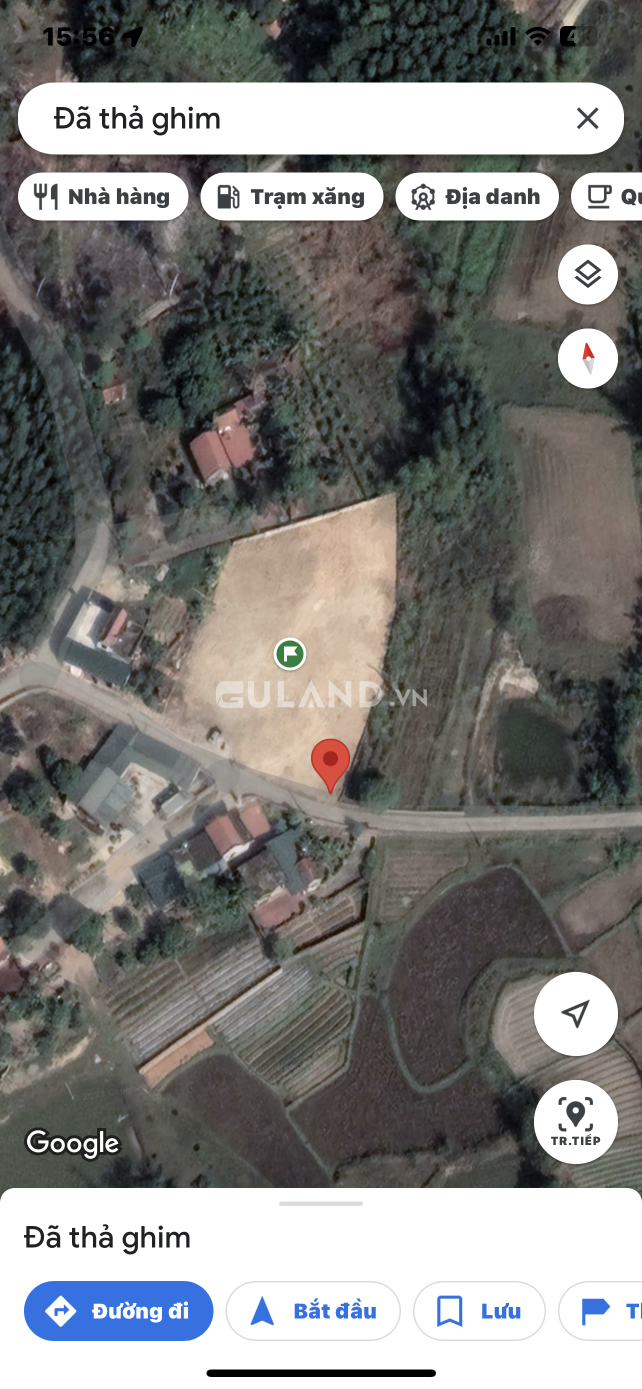Tap the 'Đã thả ghim' search box
This screenshot has height=1389, width=642.
tap(300, 119)
